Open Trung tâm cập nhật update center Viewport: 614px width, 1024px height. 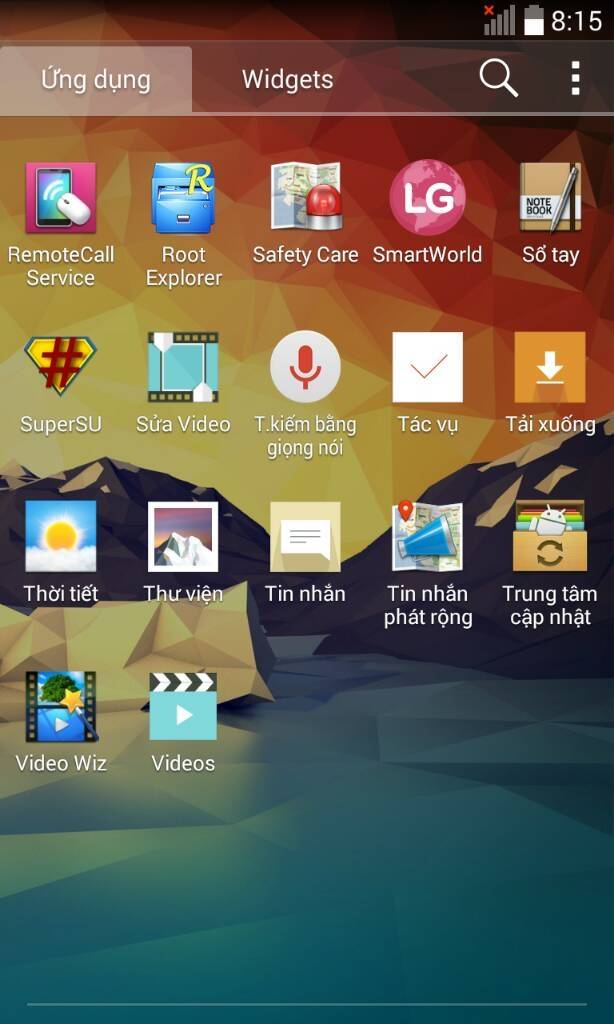tap(550, 537)
